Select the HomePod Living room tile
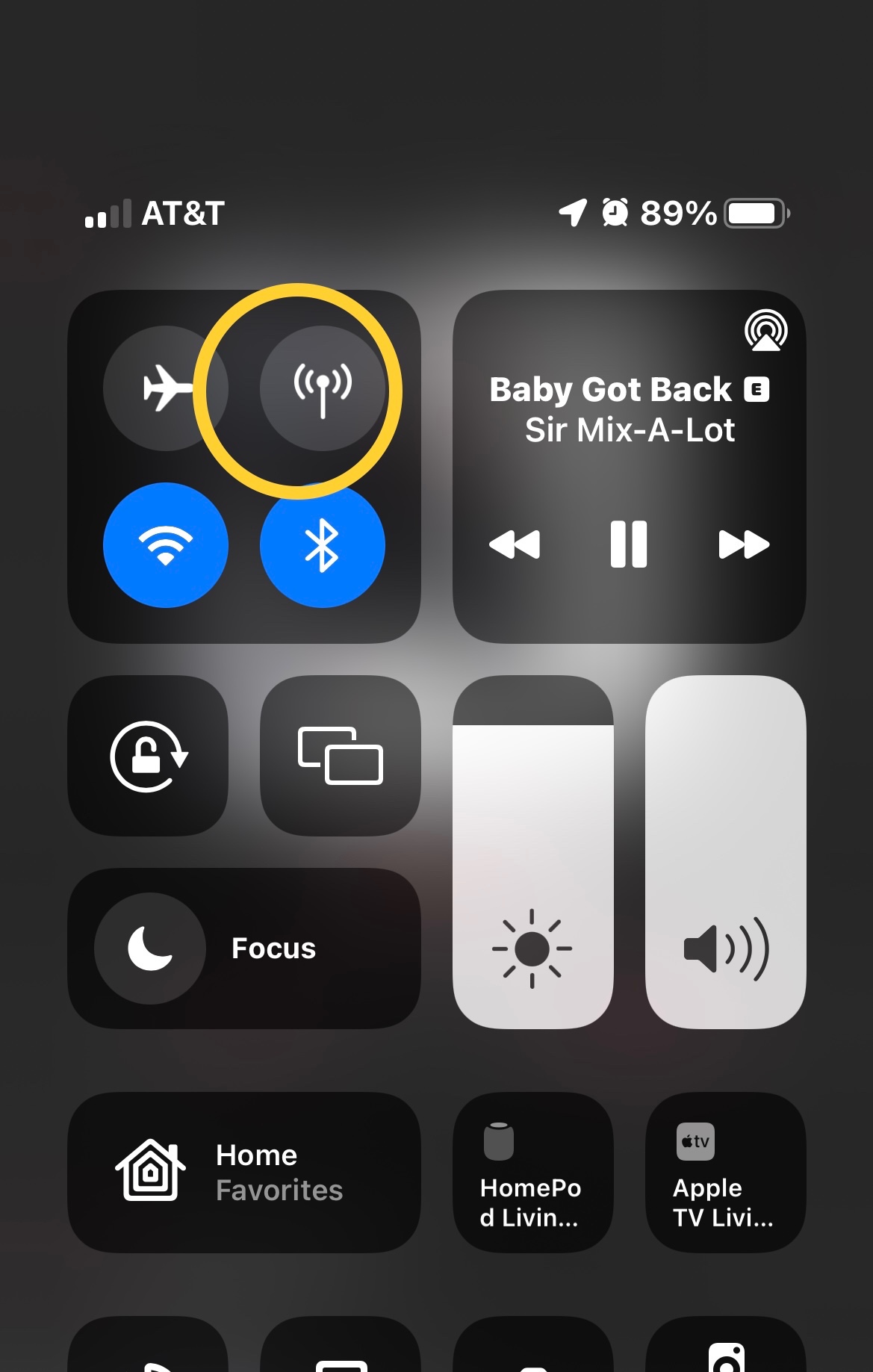The image size is (873, 1372). click(x=533, y=1173)
